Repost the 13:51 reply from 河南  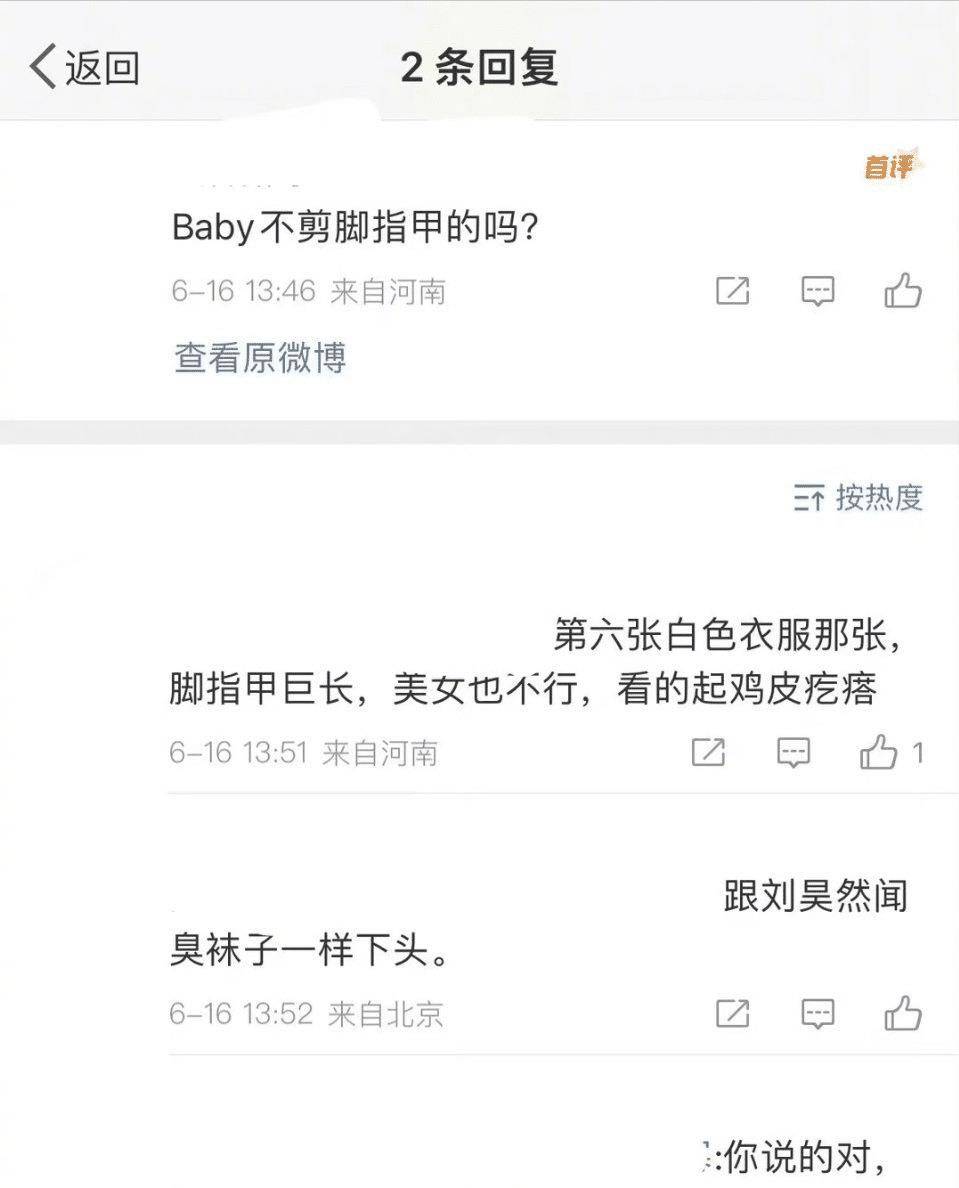(708, 752)
